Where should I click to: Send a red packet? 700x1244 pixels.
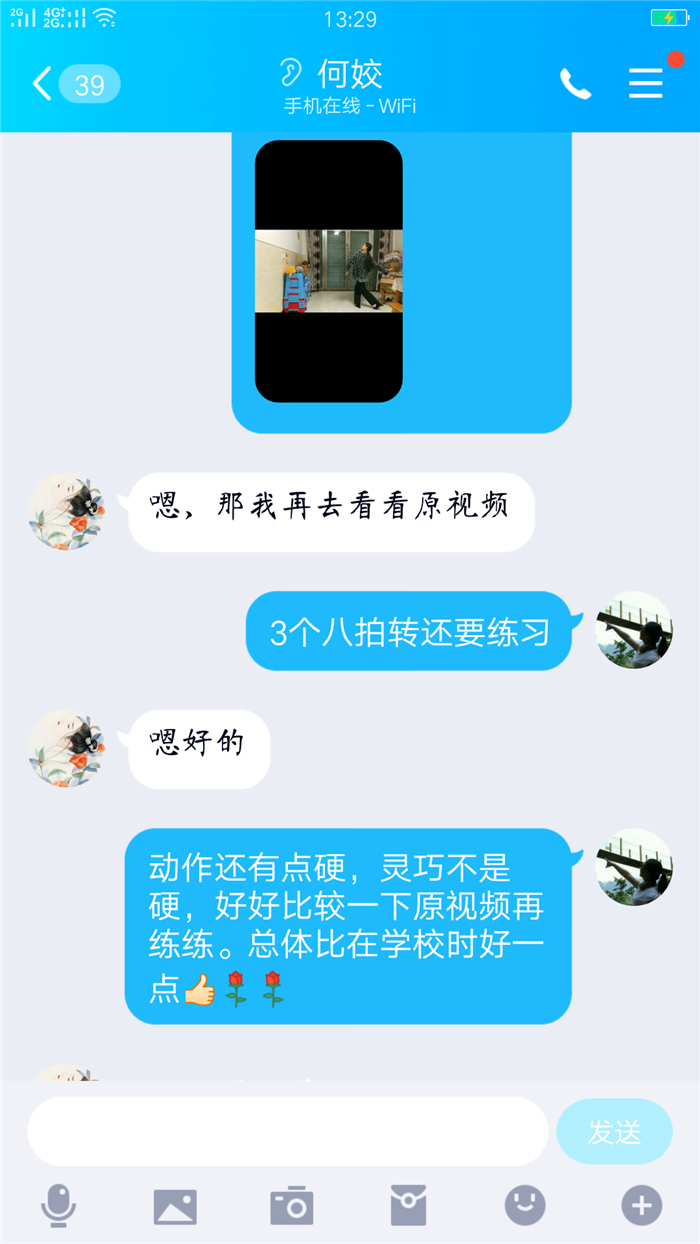pyautogui.click(x=408, y=1206)
